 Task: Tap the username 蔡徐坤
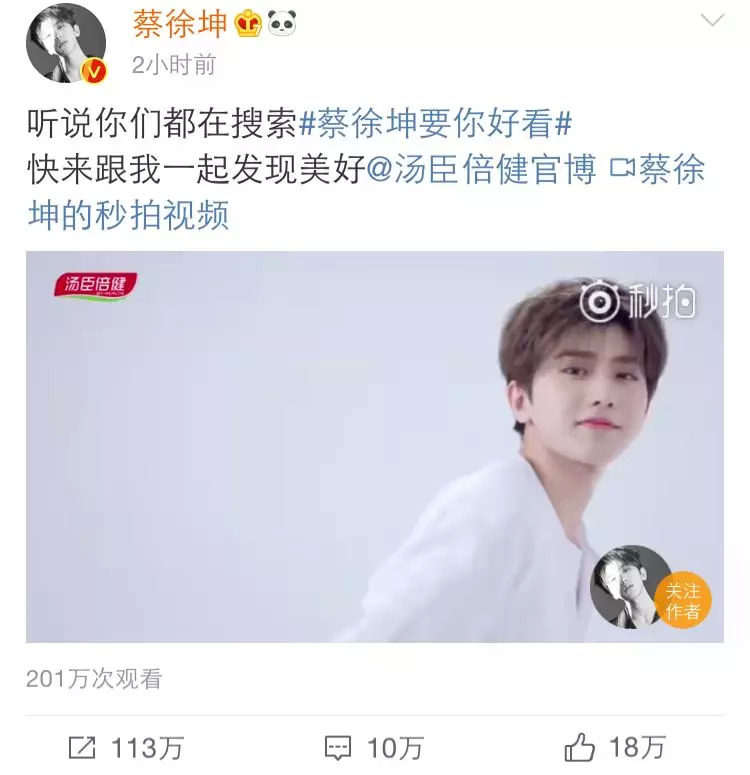tap(180, 24)
